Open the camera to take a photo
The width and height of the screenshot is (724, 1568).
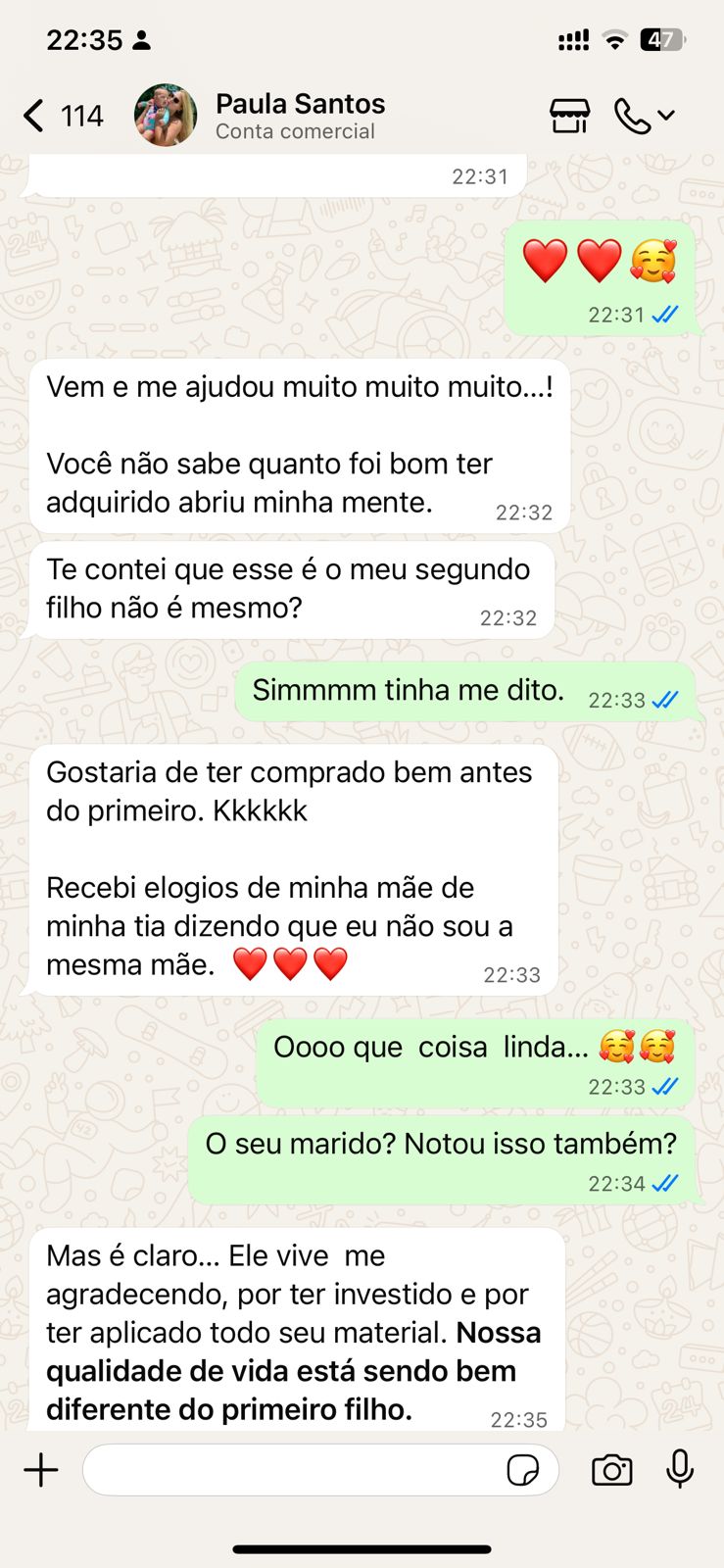pyautogui.click(x=611, y=1470)
